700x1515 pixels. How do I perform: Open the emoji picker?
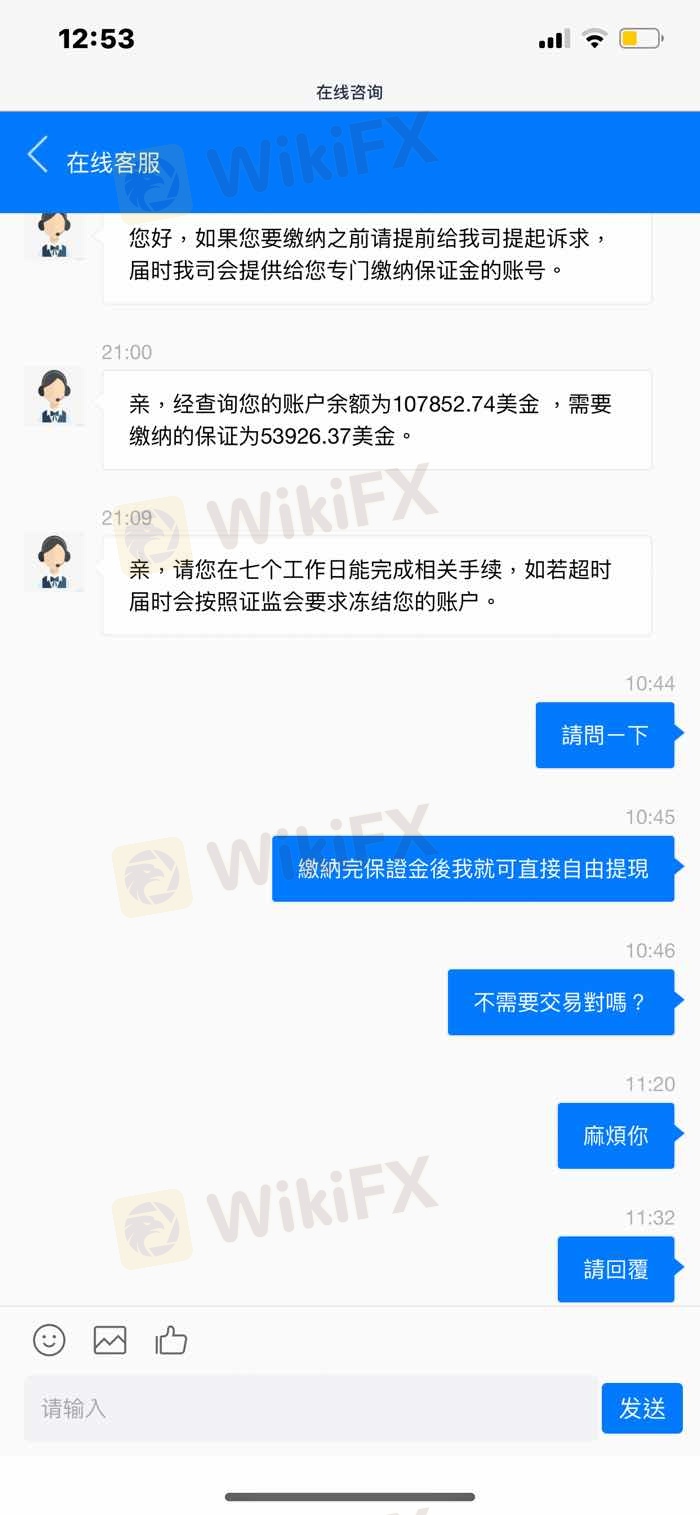49,1340
